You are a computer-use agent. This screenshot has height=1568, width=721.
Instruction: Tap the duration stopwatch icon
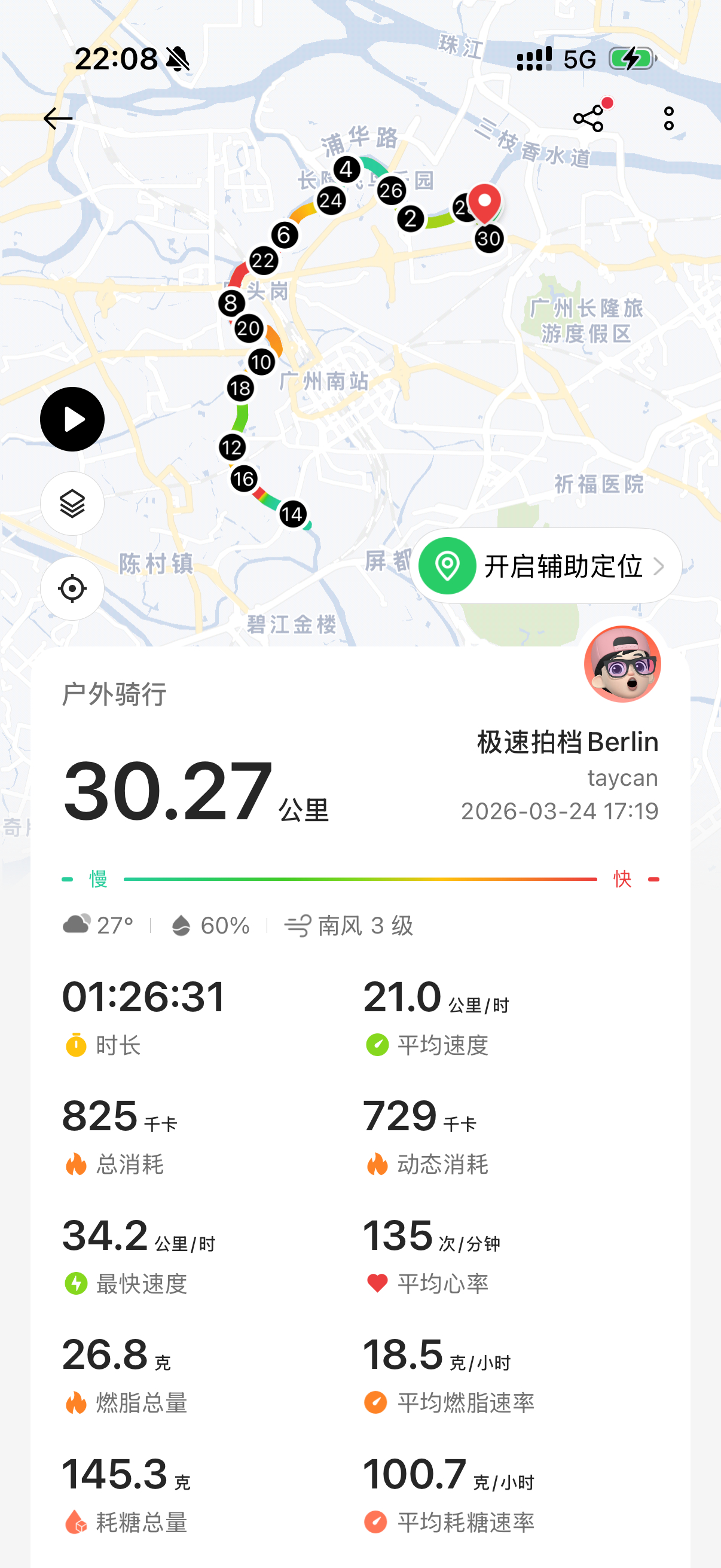75,1045
